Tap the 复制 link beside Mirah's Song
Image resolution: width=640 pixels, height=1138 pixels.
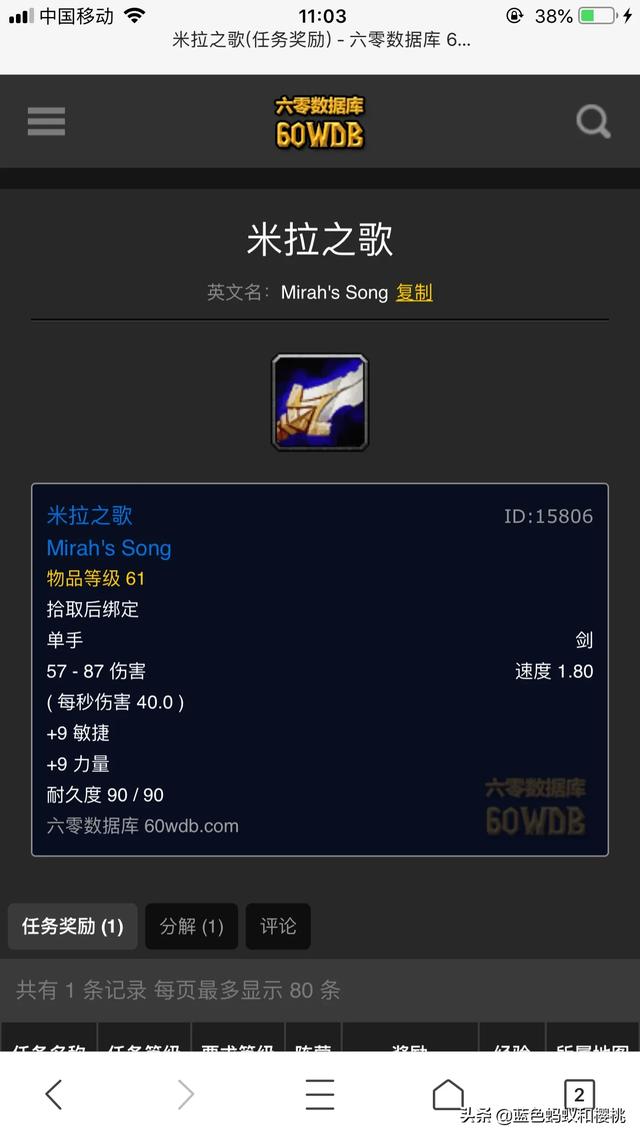[414, 292]
